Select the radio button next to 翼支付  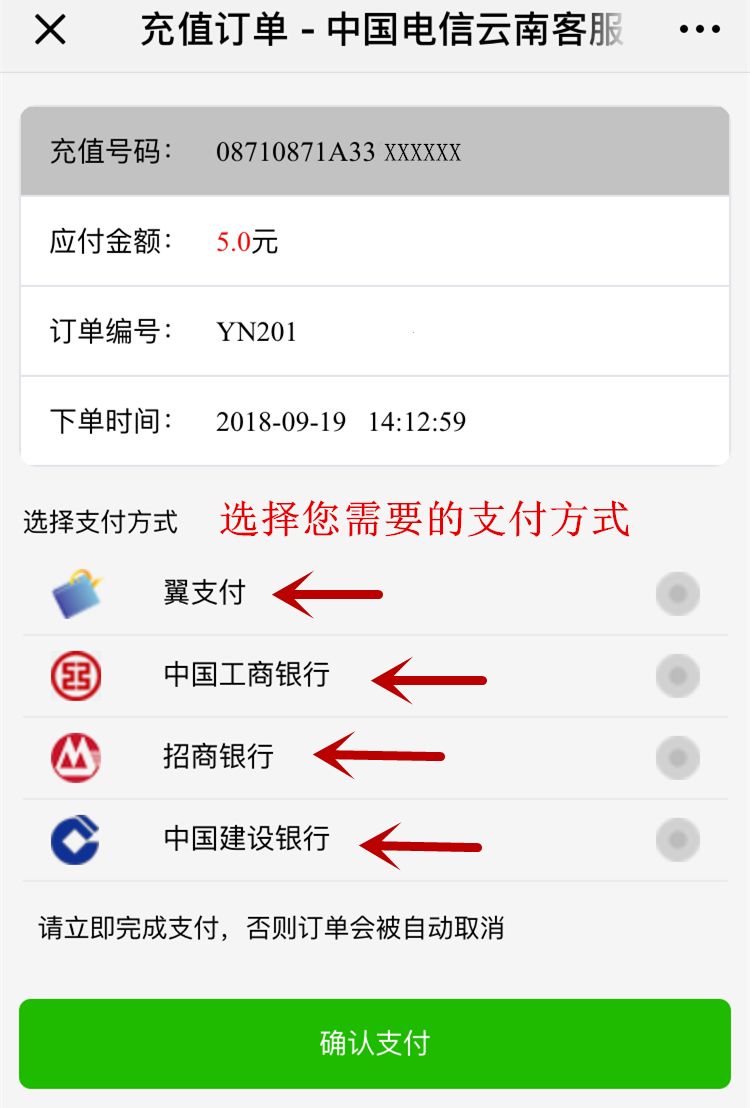click(677, 592)
